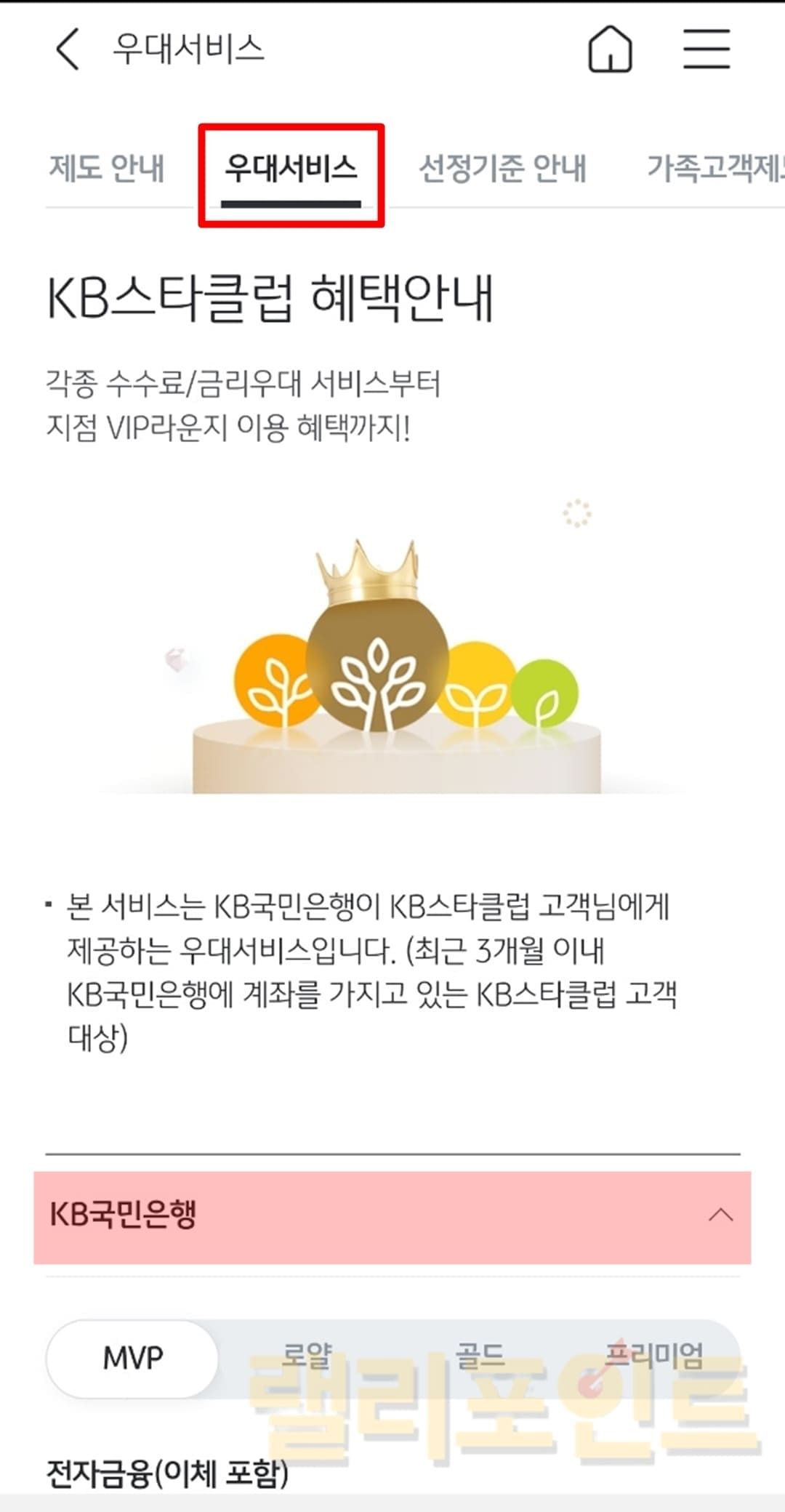Open the 가족고객제도 tab

(x=714, y=169)
